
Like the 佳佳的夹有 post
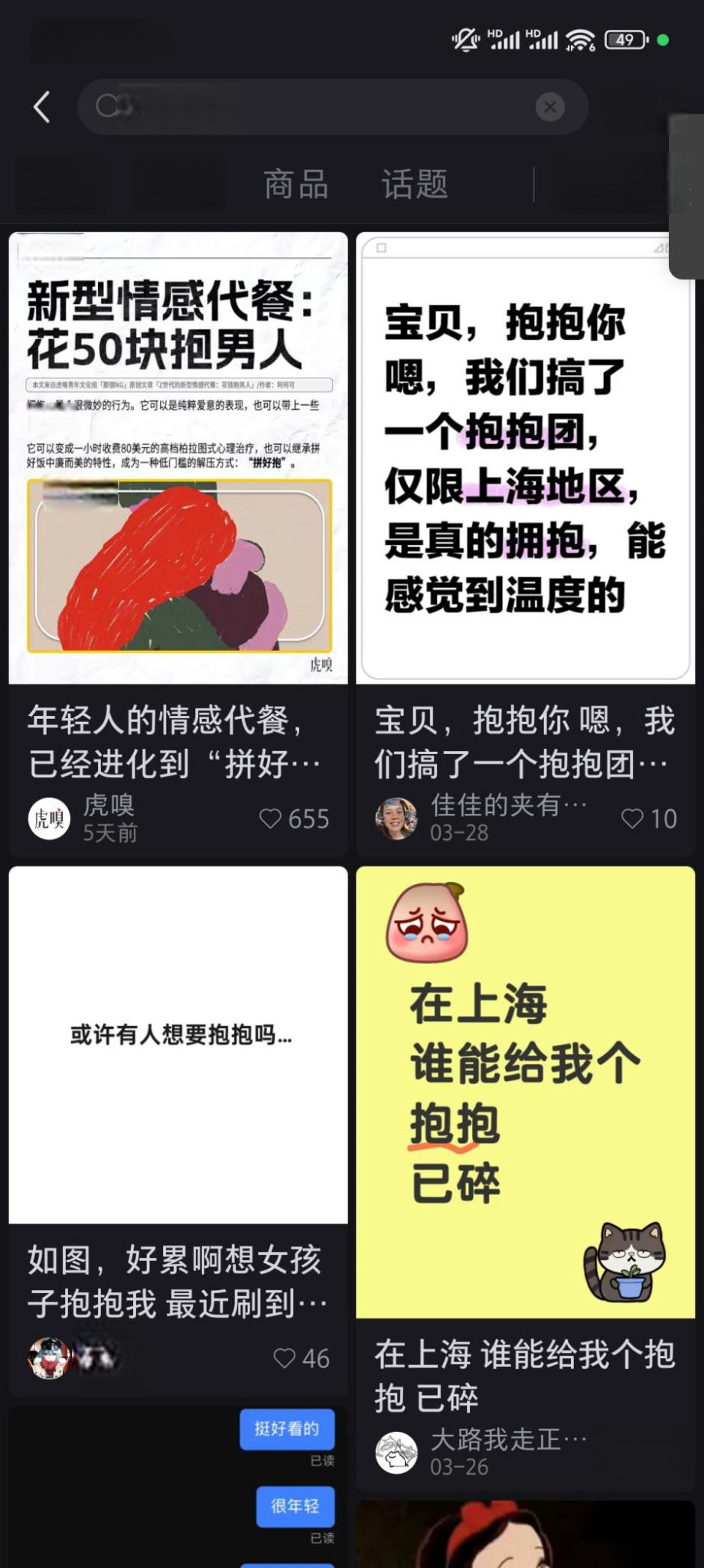click(x=632, y=818)
